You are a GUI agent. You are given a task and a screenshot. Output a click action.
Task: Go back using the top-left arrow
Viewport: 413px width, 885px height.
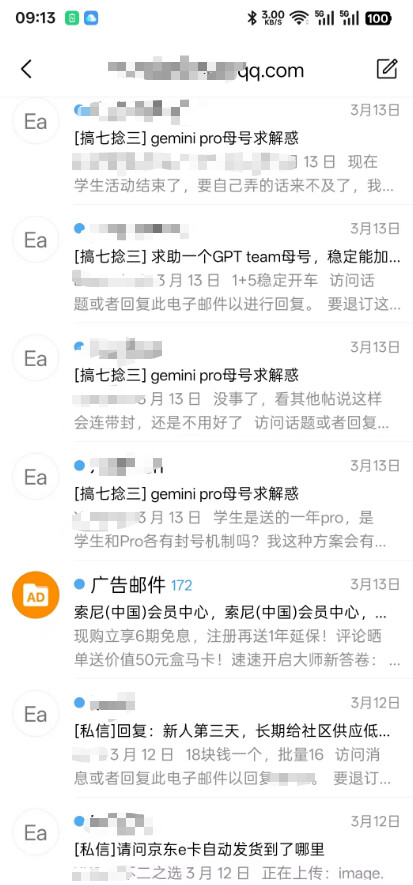26,69
